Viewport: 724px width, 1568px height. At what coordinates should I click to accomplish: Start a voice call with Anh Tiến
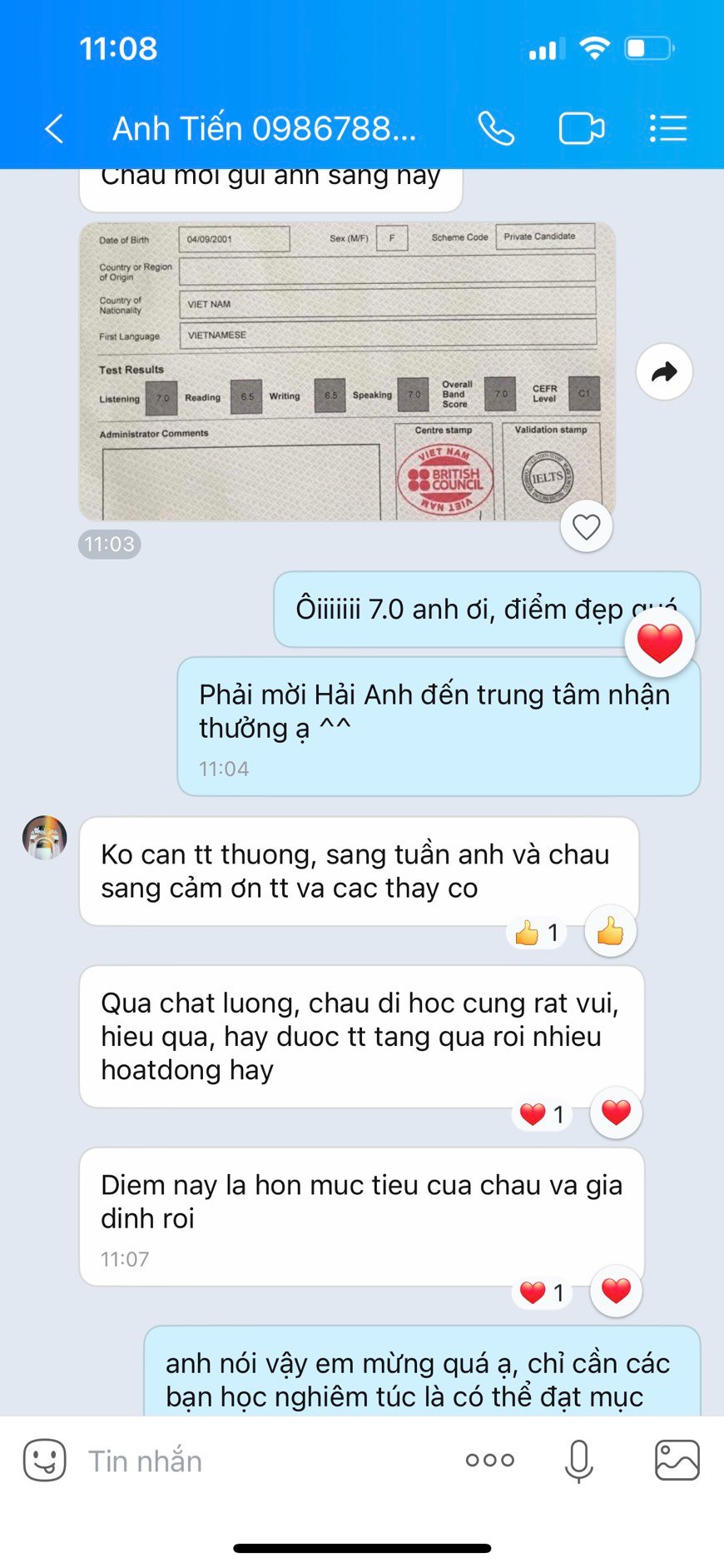tap(496, 129)
